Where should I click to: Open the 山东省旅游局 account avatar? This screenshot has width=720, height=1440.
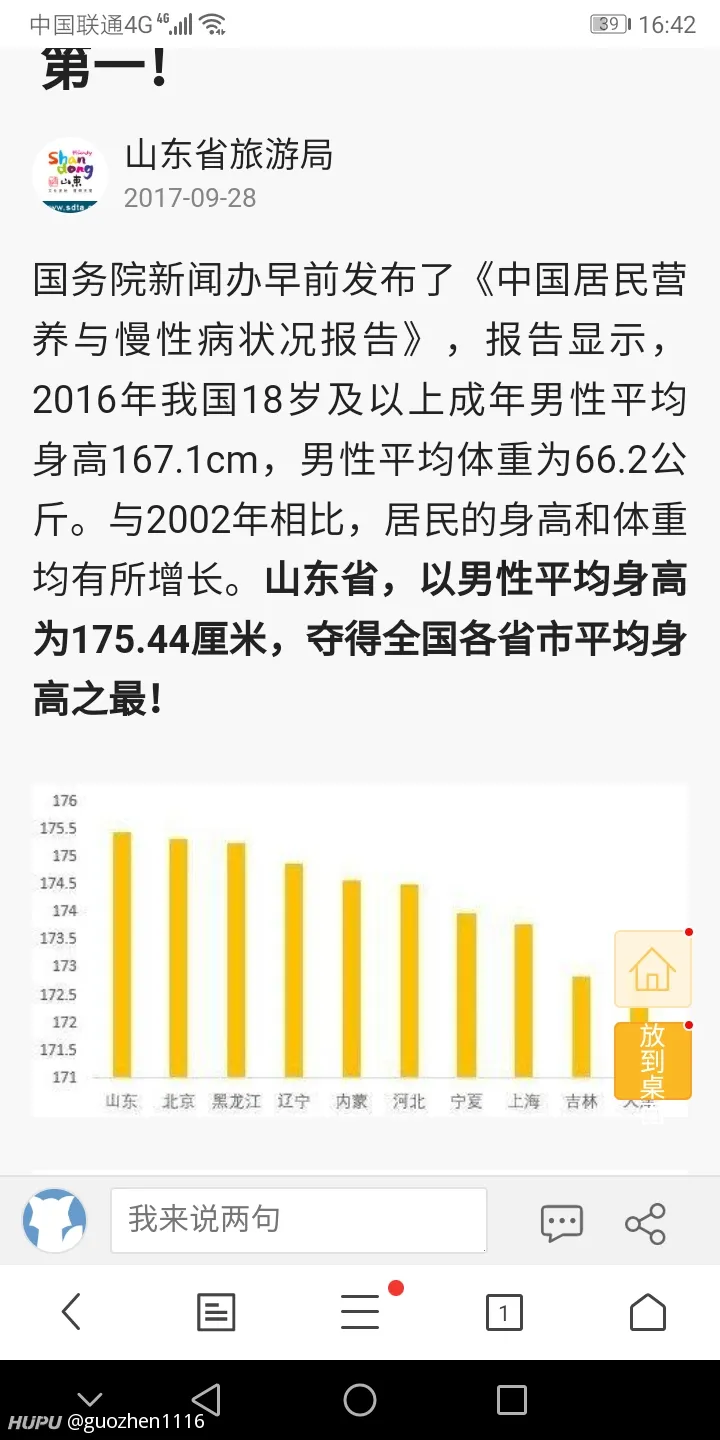point(69,175)
